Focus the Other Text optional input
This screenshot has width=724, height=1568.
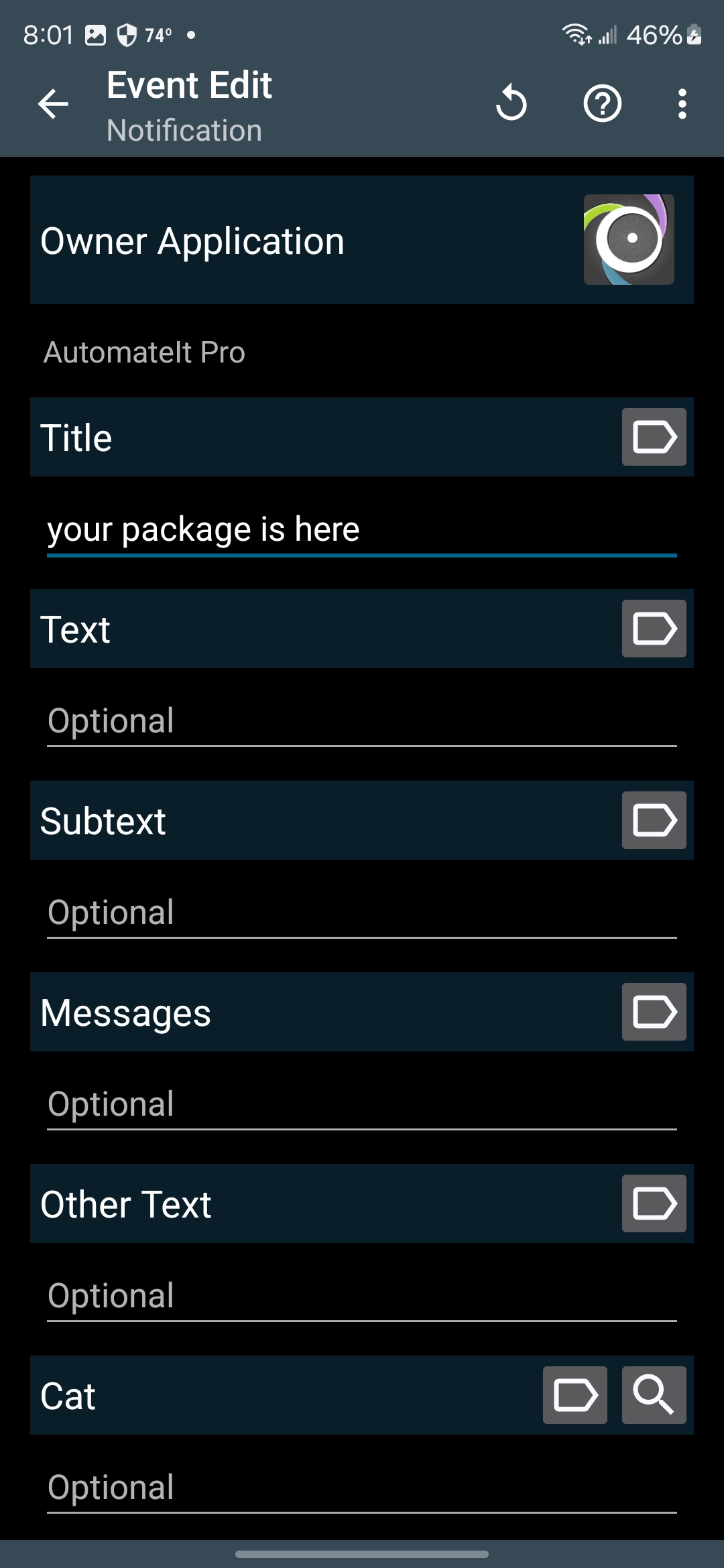362,1296
